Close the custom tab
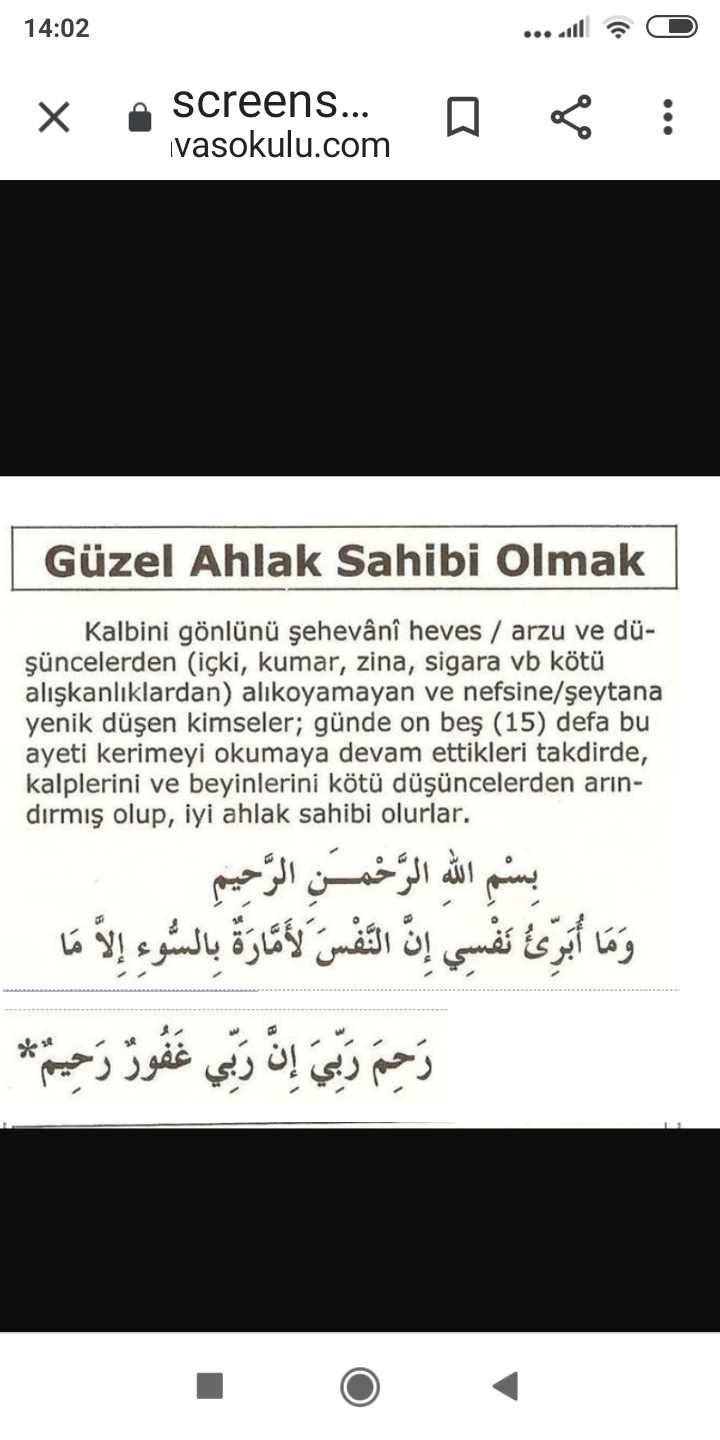The image size is (720, 1440). pos(54,118)
